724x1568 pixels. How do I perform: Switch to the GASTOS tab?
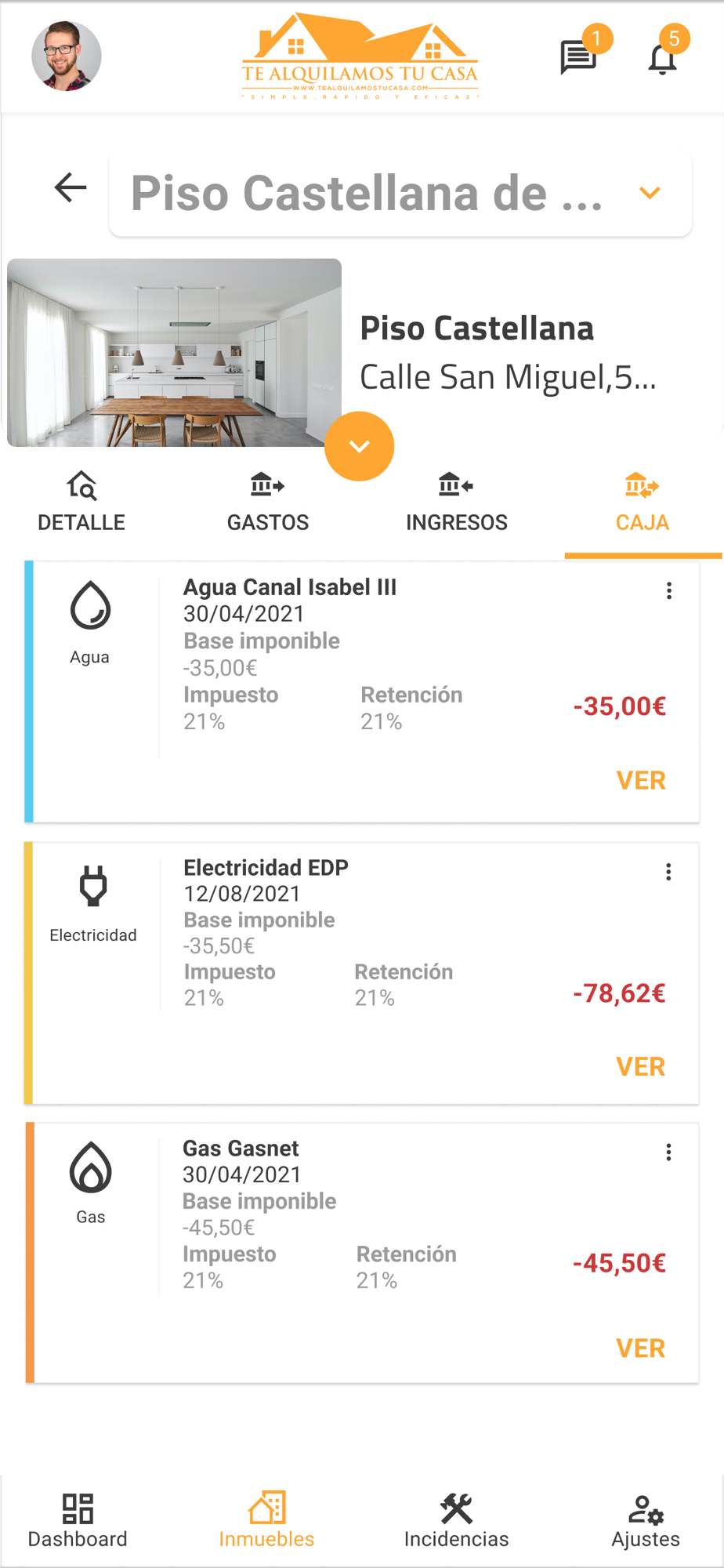(268, 503)
